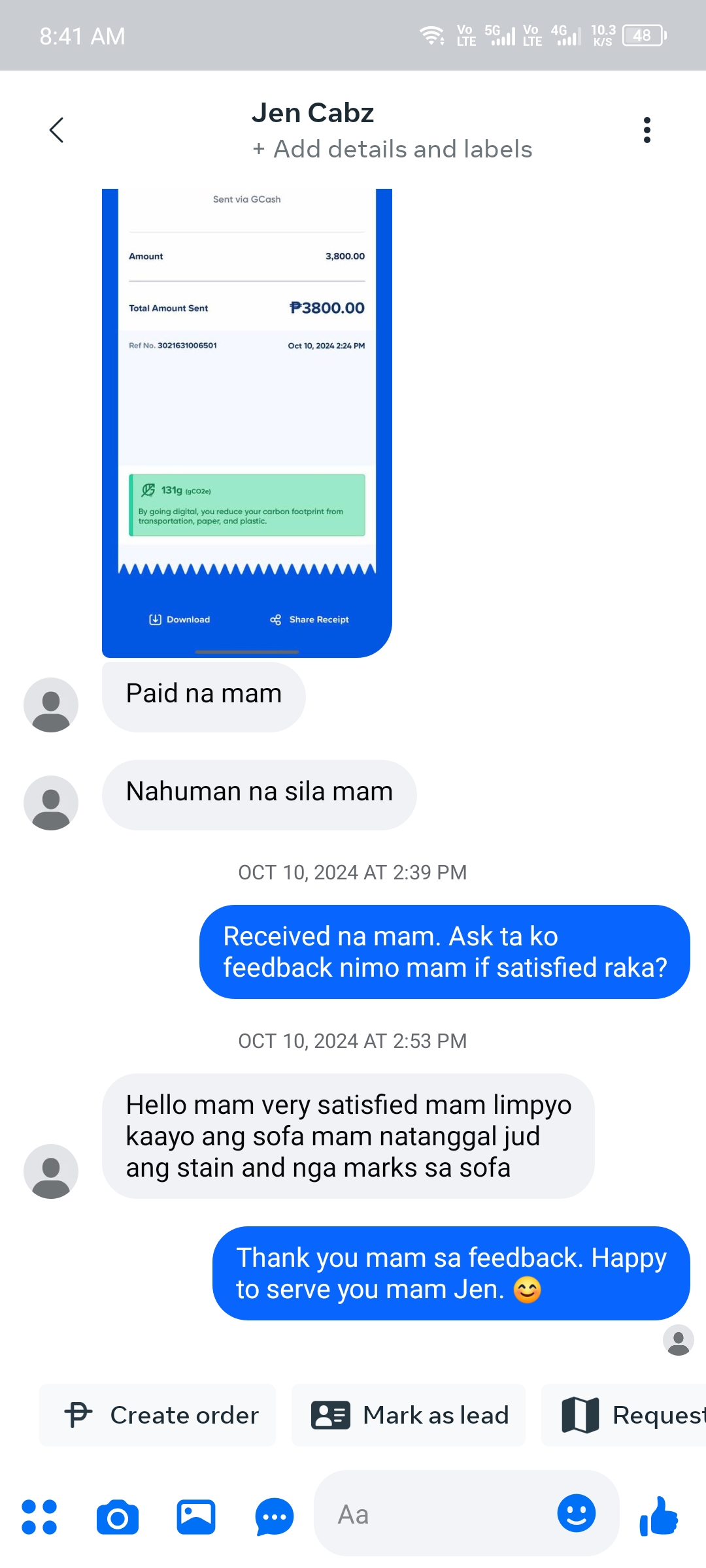The image size is (706, 1568).
Task: Open the four-dot more actions menu
Action: (x=39, y=1516)
